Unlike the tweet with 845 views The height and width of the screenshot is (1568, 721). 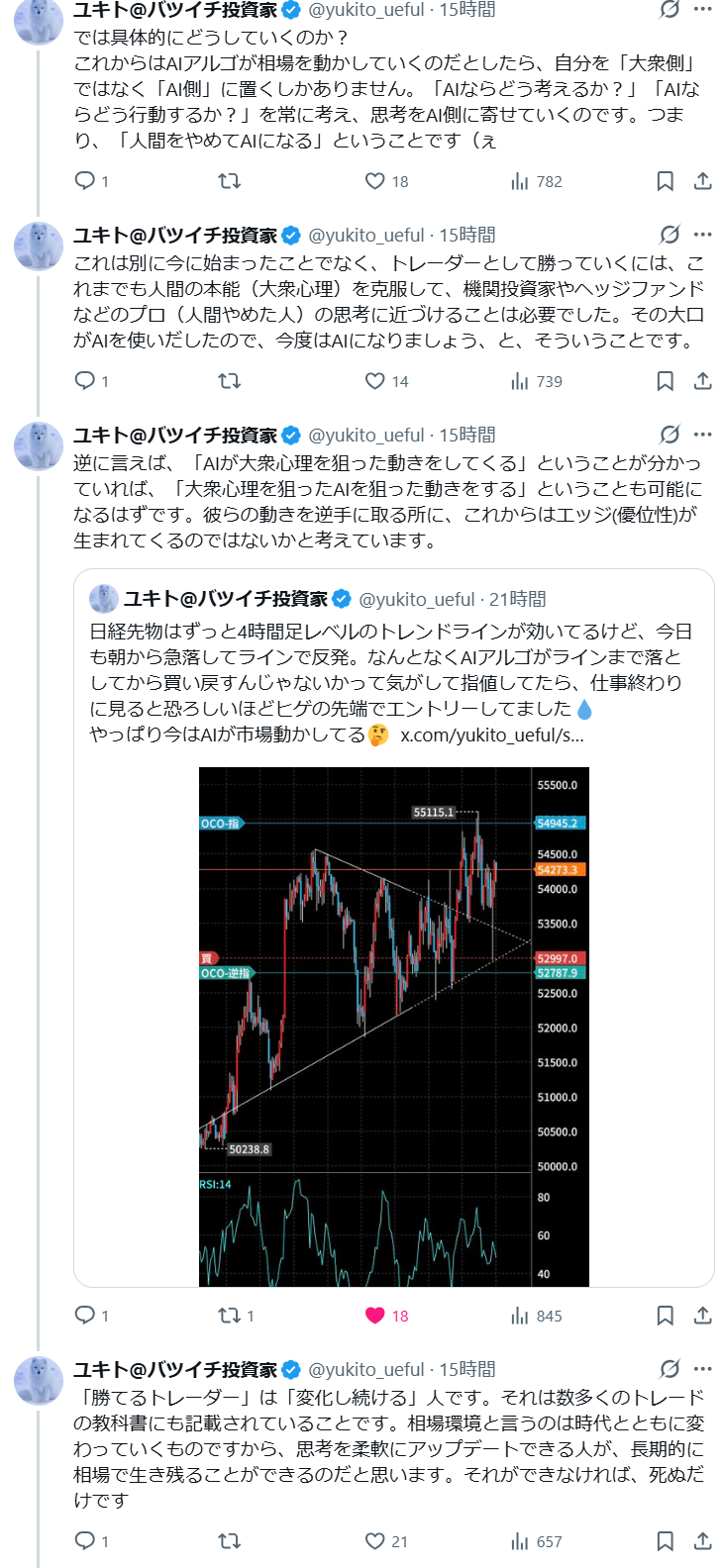(375, 1316)
